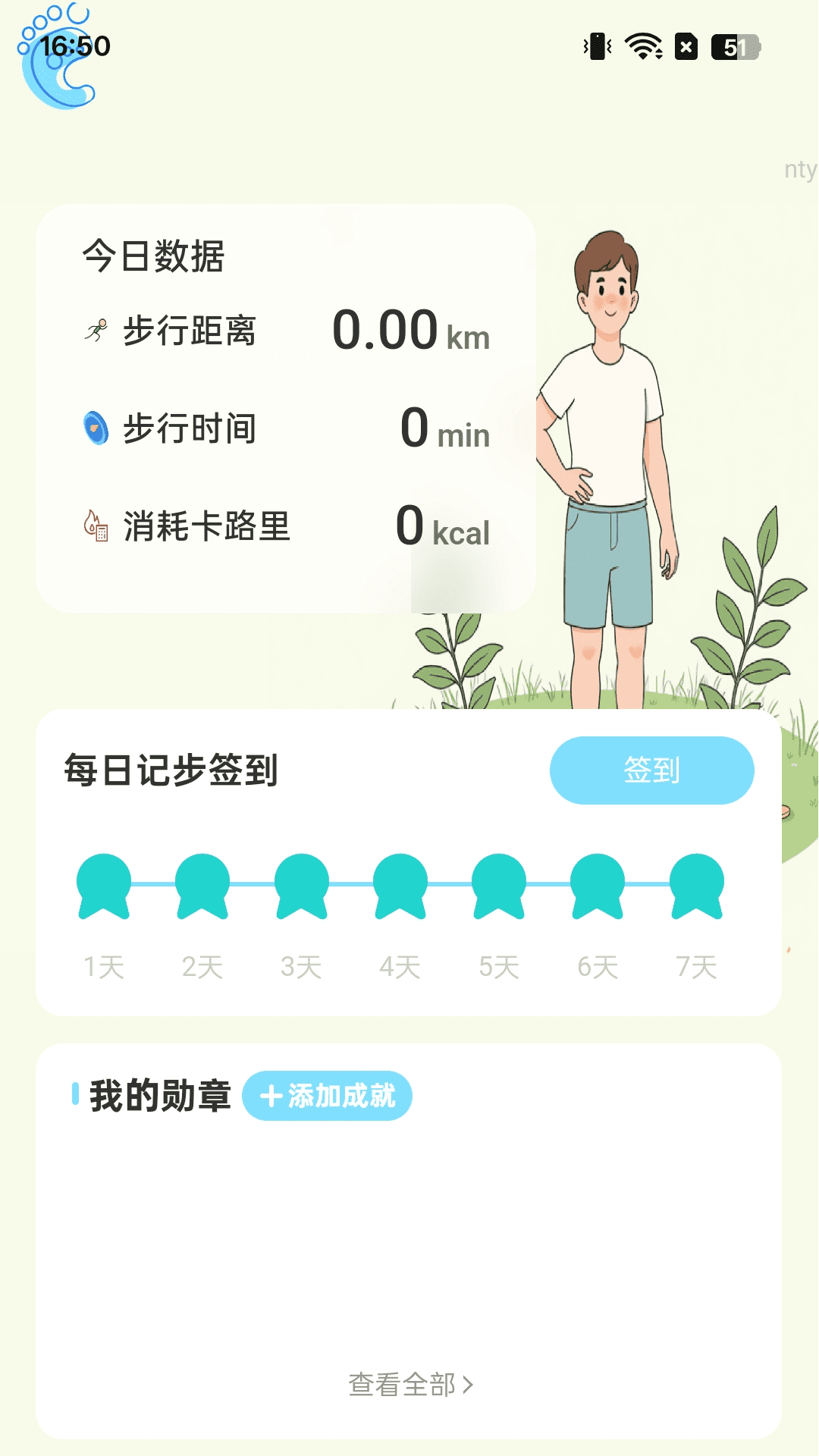
Task: Open 查看全部 to view all medals
Action: (409, 1385)
